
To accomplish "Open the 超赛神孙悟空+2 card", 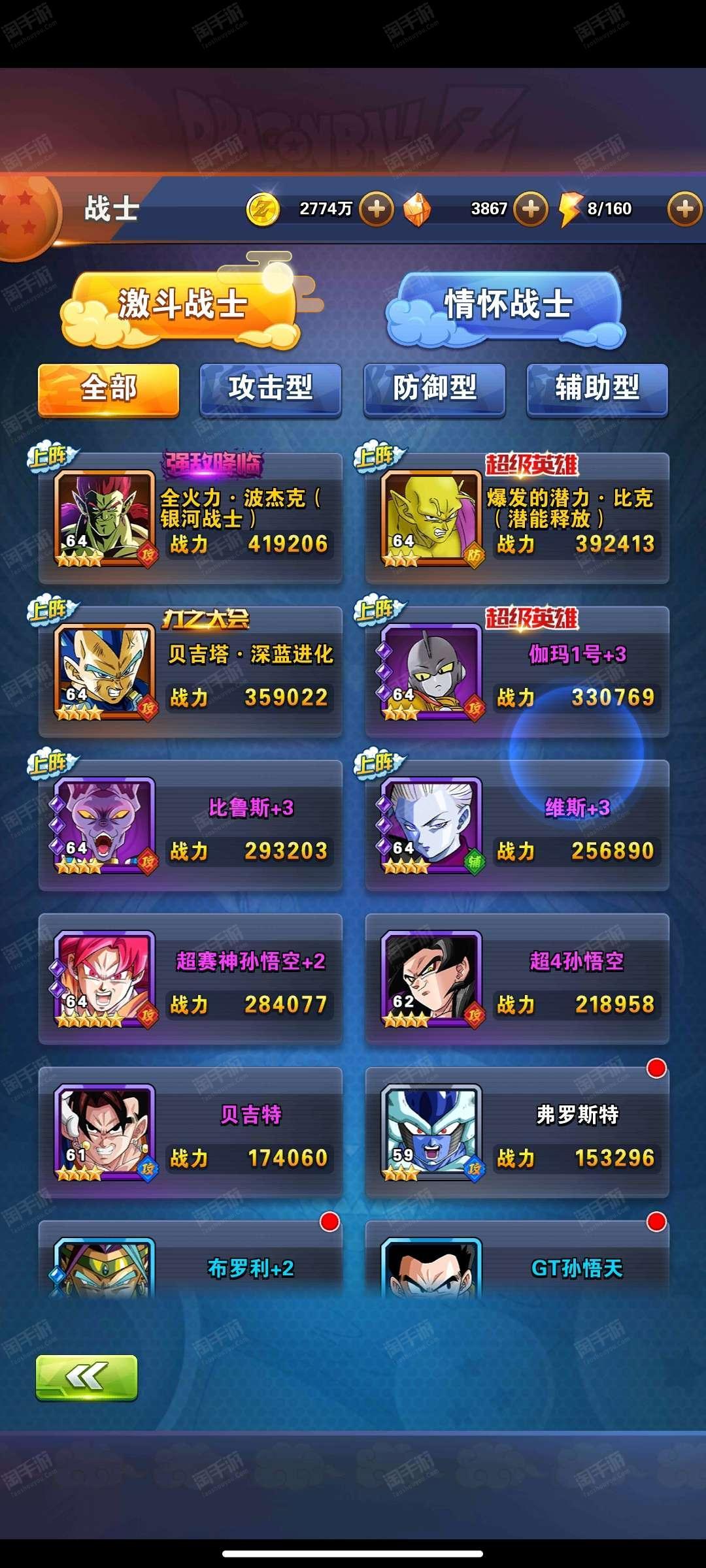I will tap(190, 979).
